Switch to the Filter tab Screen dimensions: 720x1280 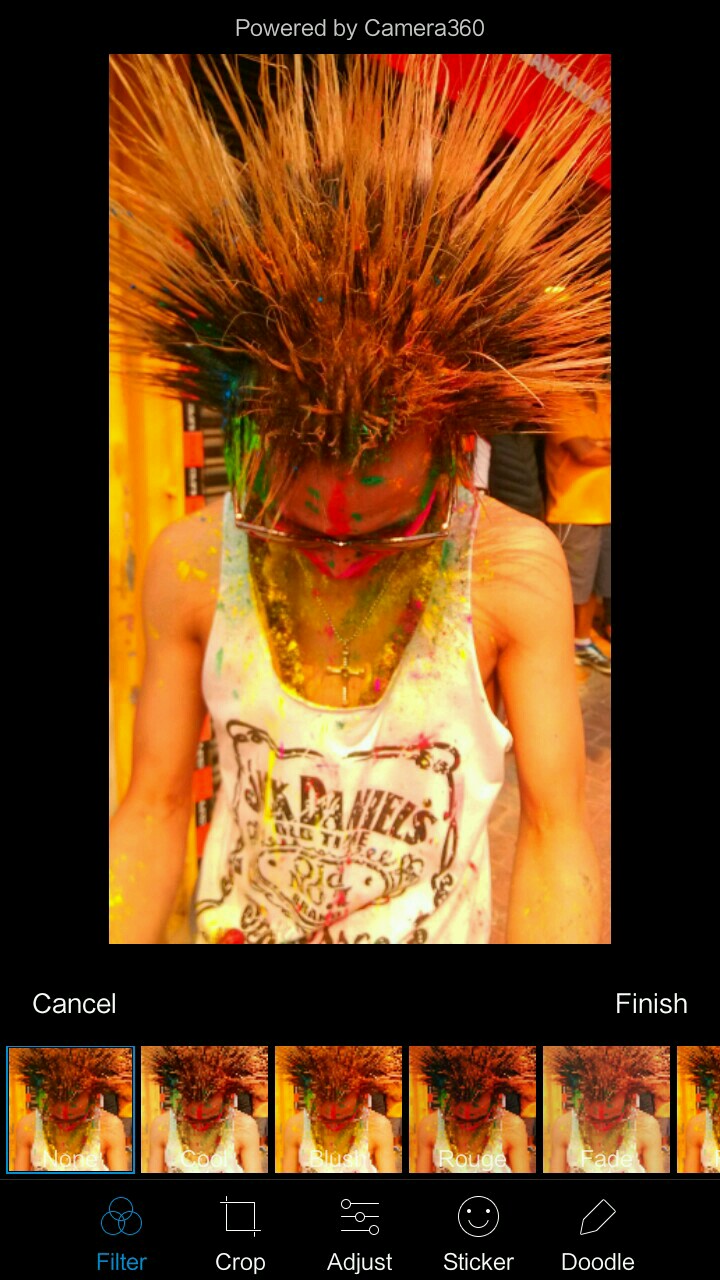(x=121, y=1234)
